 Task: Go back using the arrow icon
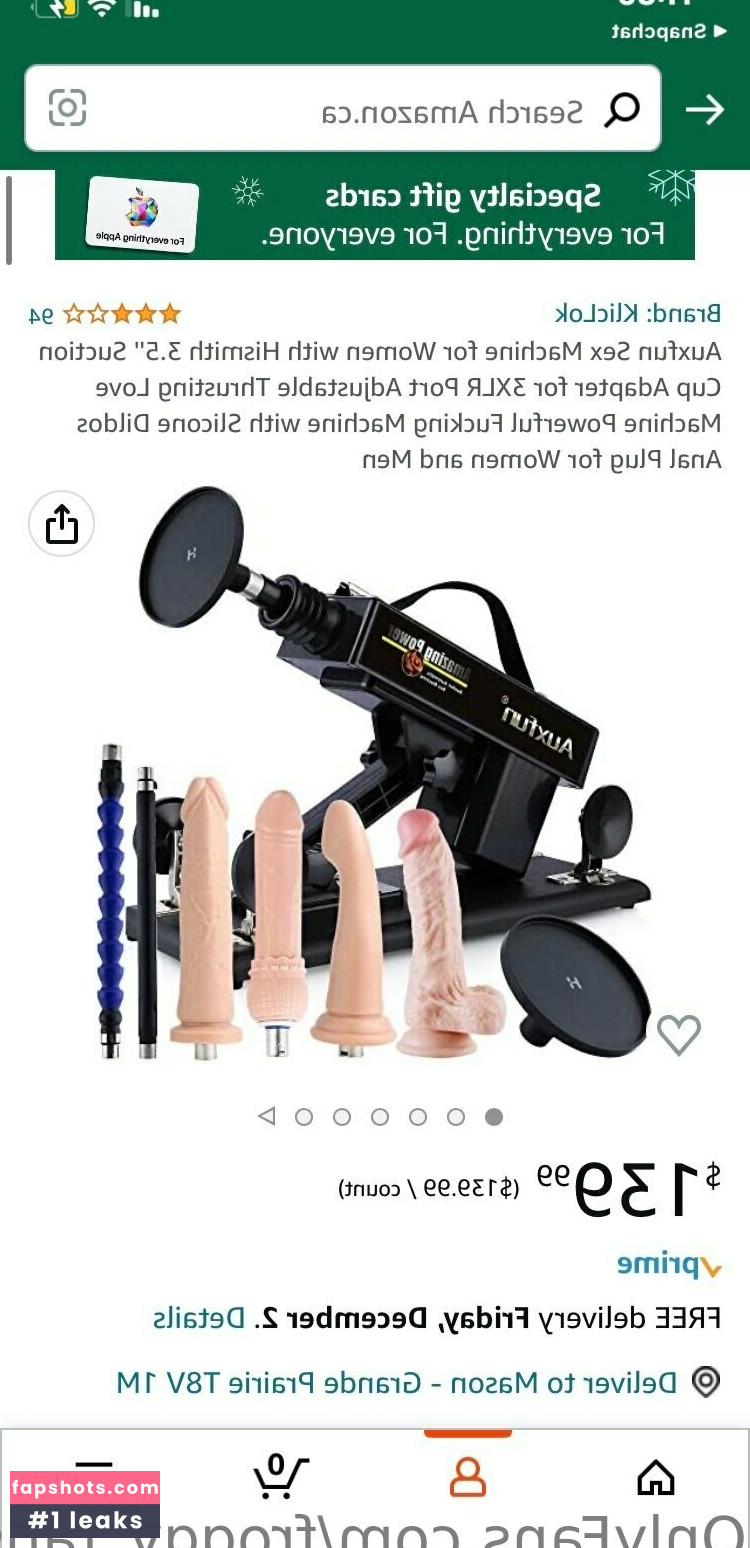(704, 109)
